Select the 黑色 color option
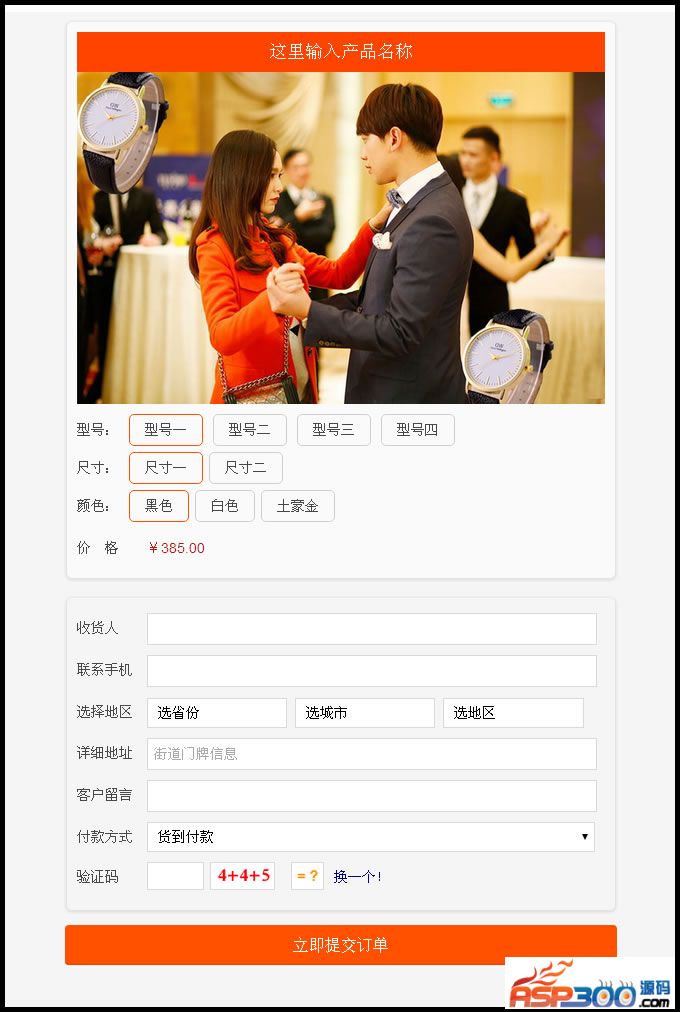The height and width of the screenshot is (1012, 680). [x=158, y=506]
